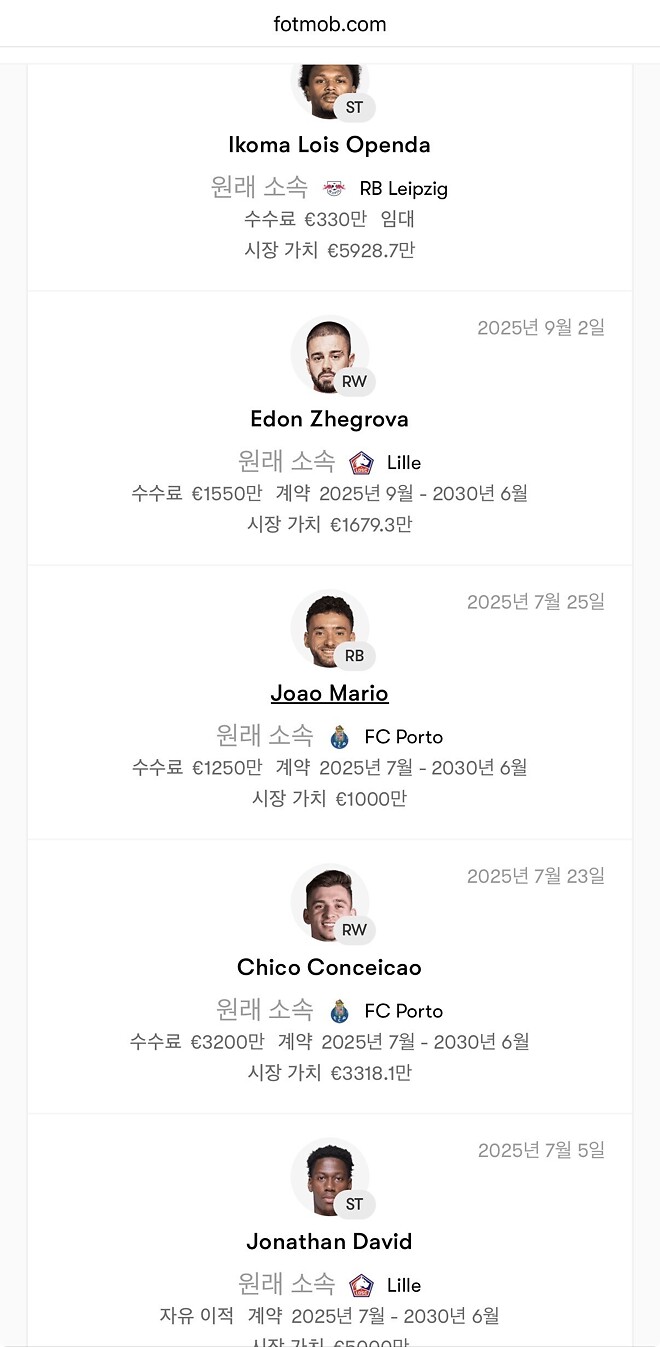660x1347 pixels.
Task: Tap the fotmob.com address bar
Action: (330, 24)
